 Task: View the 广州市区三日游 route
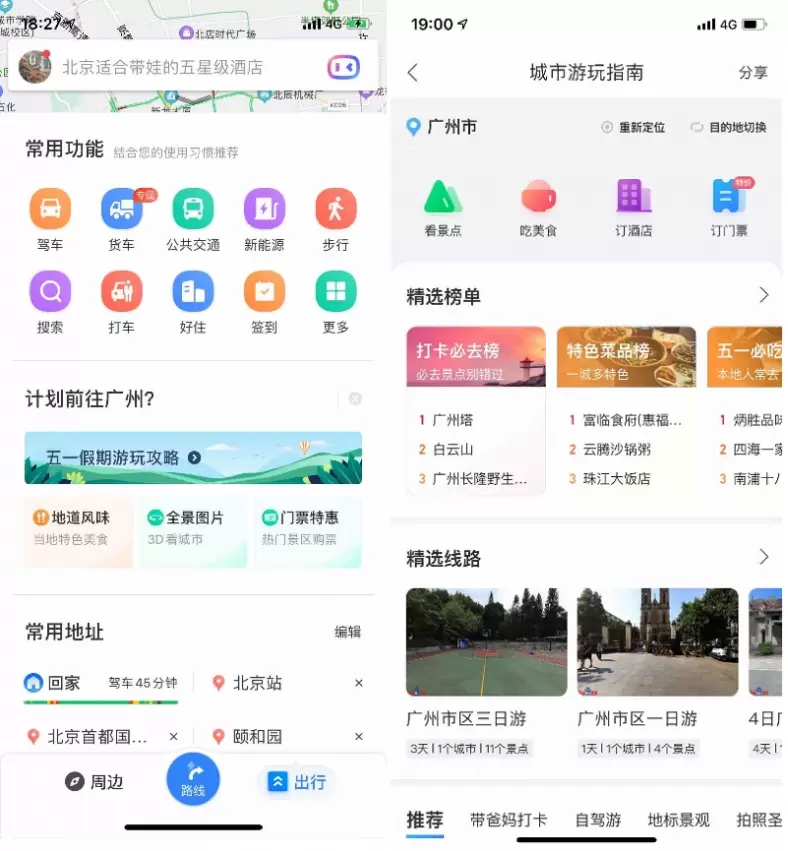(486, 672)
